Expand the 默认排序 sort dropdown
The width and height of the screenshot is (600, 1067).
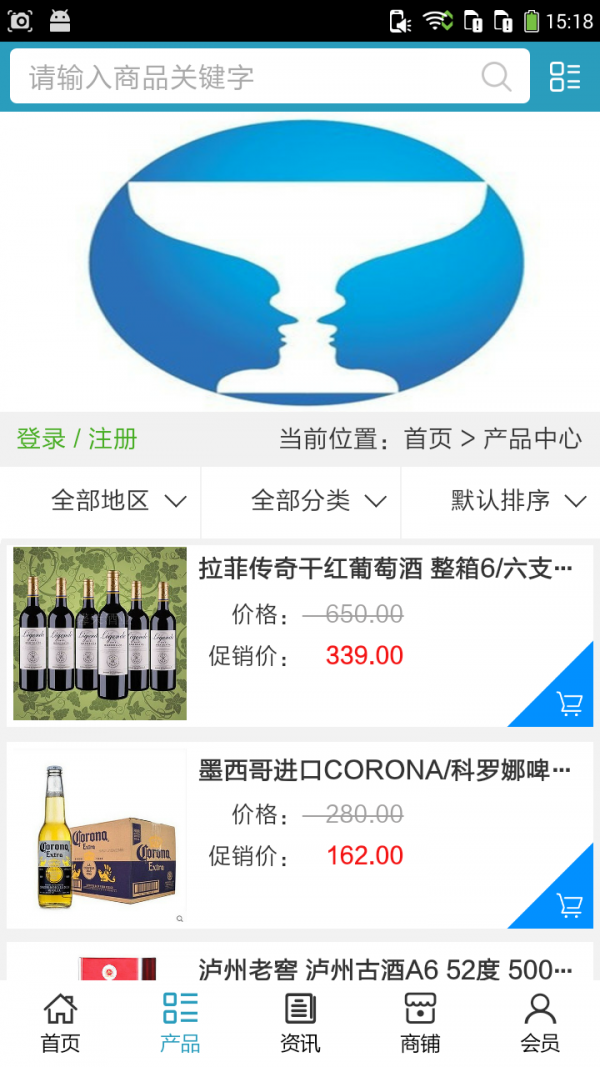(x=518, y=501)
